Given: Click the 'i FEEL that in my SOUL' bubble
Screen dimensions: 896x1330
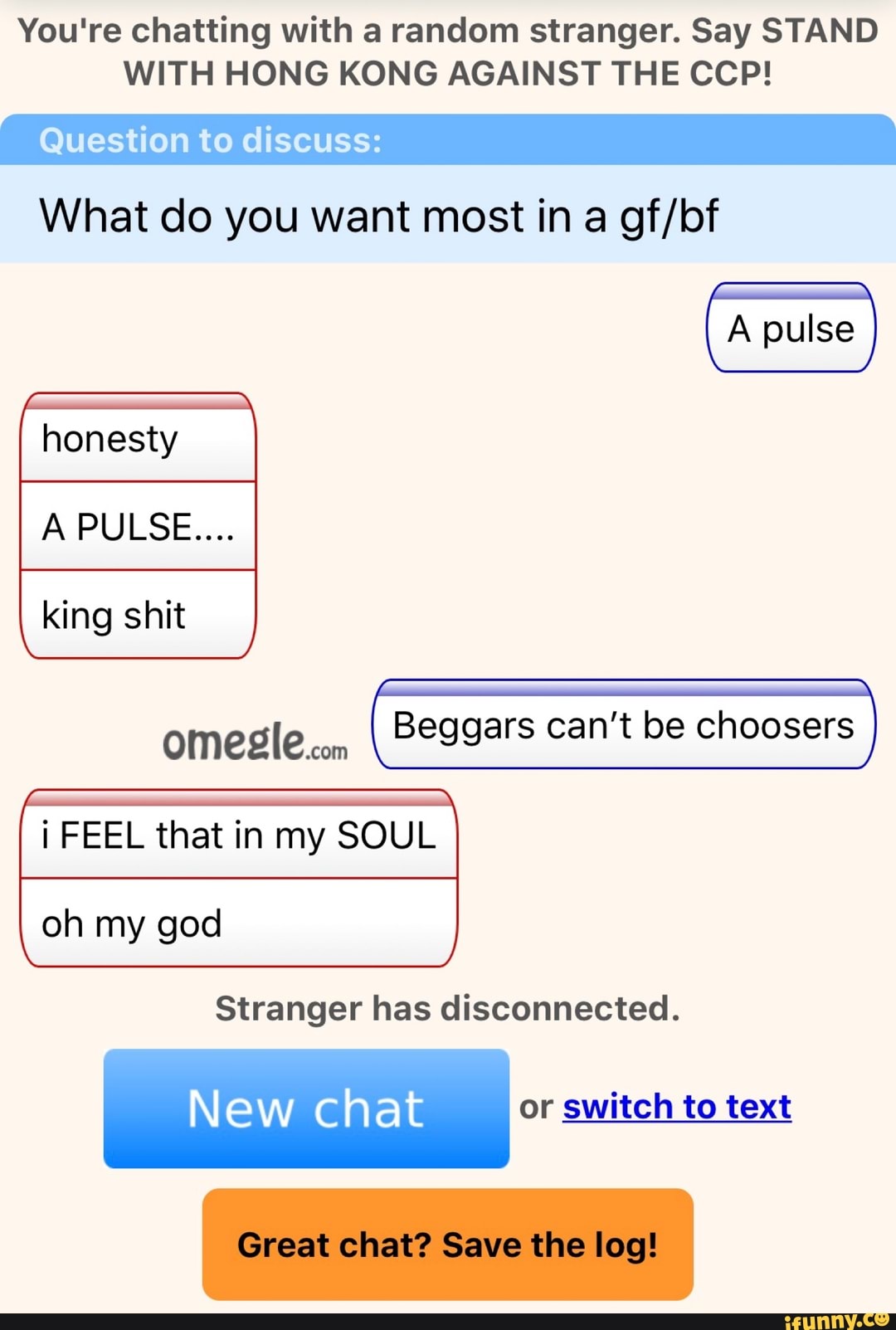Looking at the screenshot, I should pos(237,836).
